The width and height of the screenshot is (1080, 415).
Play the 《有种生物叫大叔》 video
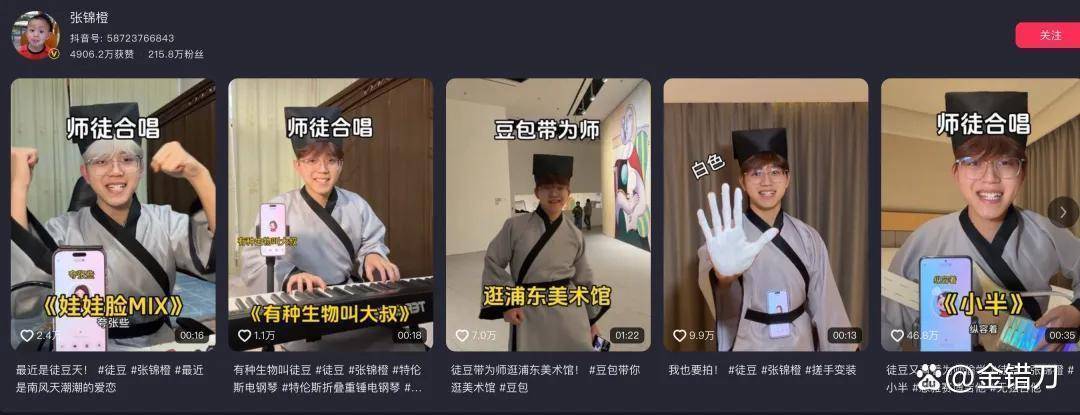point(331,214)
